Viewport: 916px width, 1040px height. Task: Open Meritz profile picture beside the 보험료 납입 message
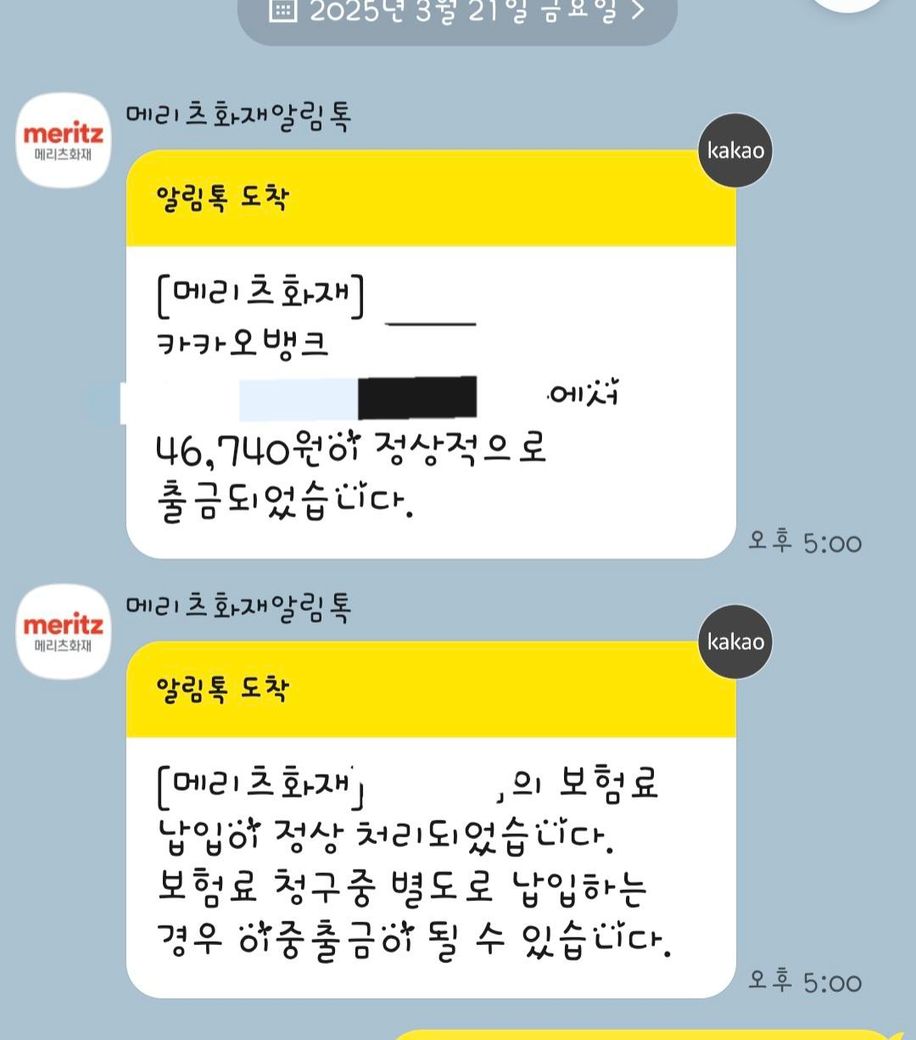[63, 631]
